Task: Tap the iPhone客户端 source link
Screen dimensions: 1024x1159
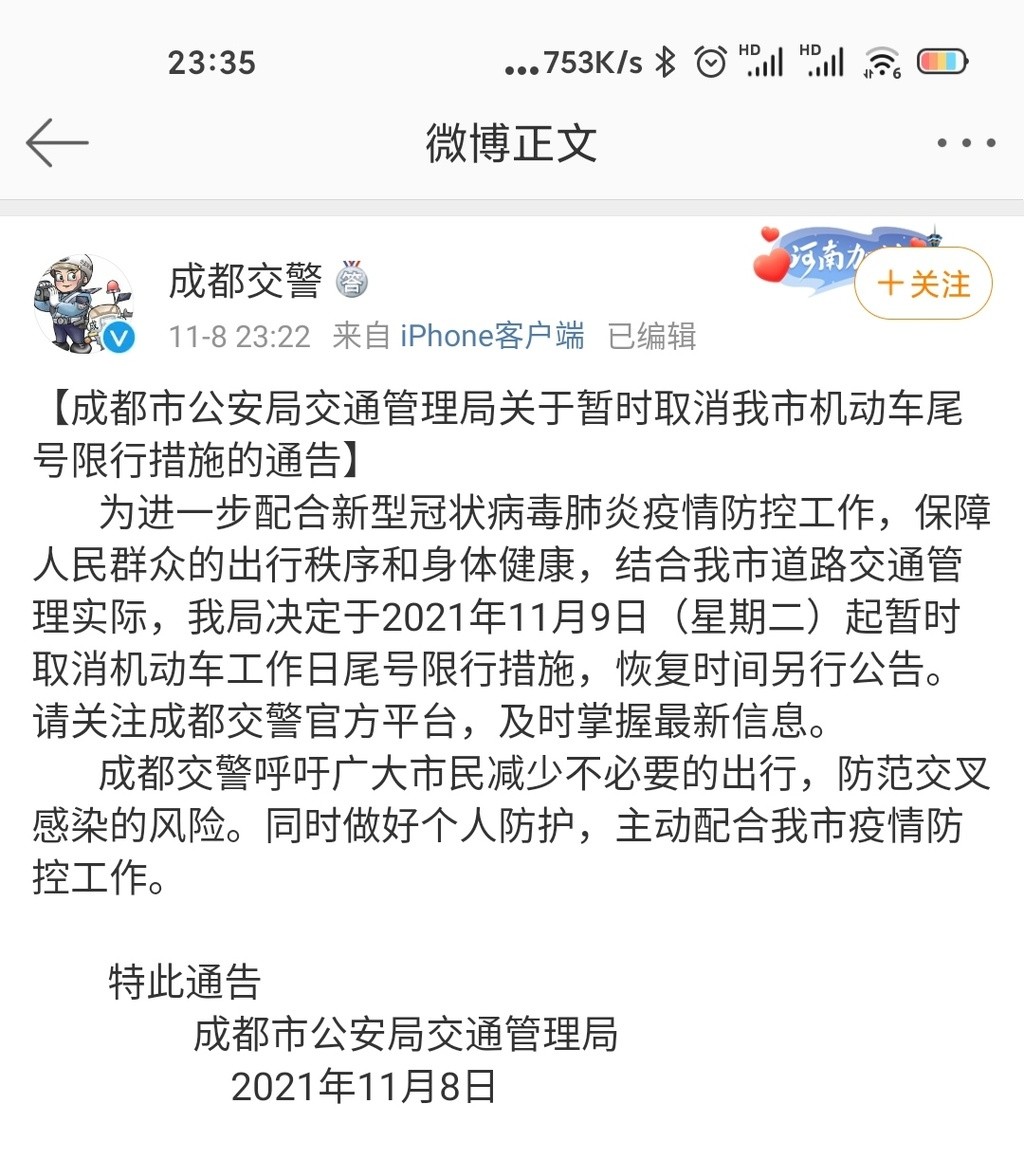Action: pos(492,336)
